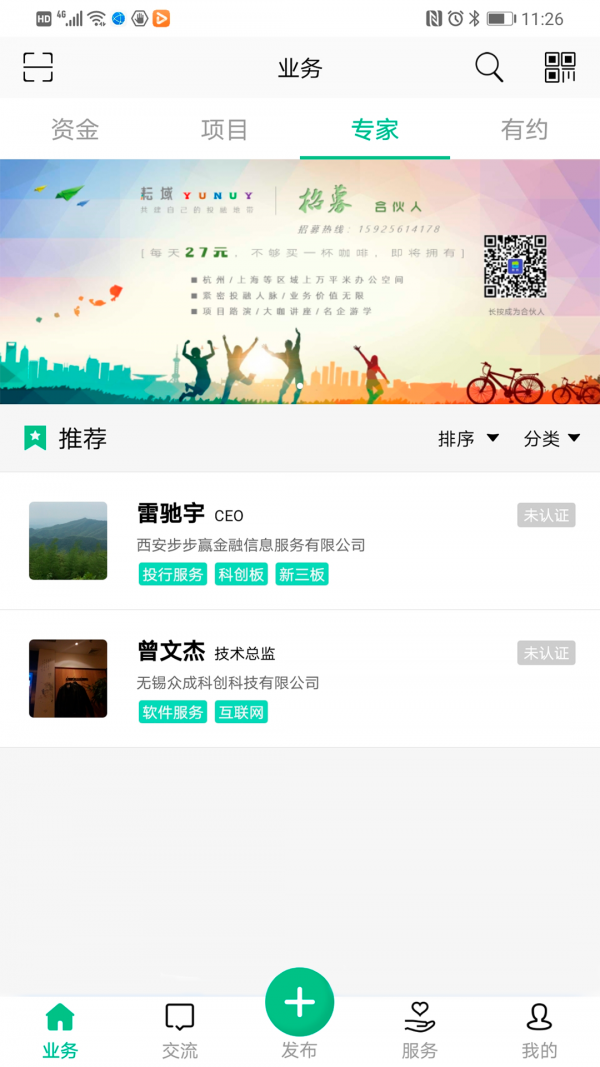The width and height of the screenshot is (600, 1067).
Task: Expand the 排序 sort dropdown
Action: pyautogui.click(x=468, y=438)
